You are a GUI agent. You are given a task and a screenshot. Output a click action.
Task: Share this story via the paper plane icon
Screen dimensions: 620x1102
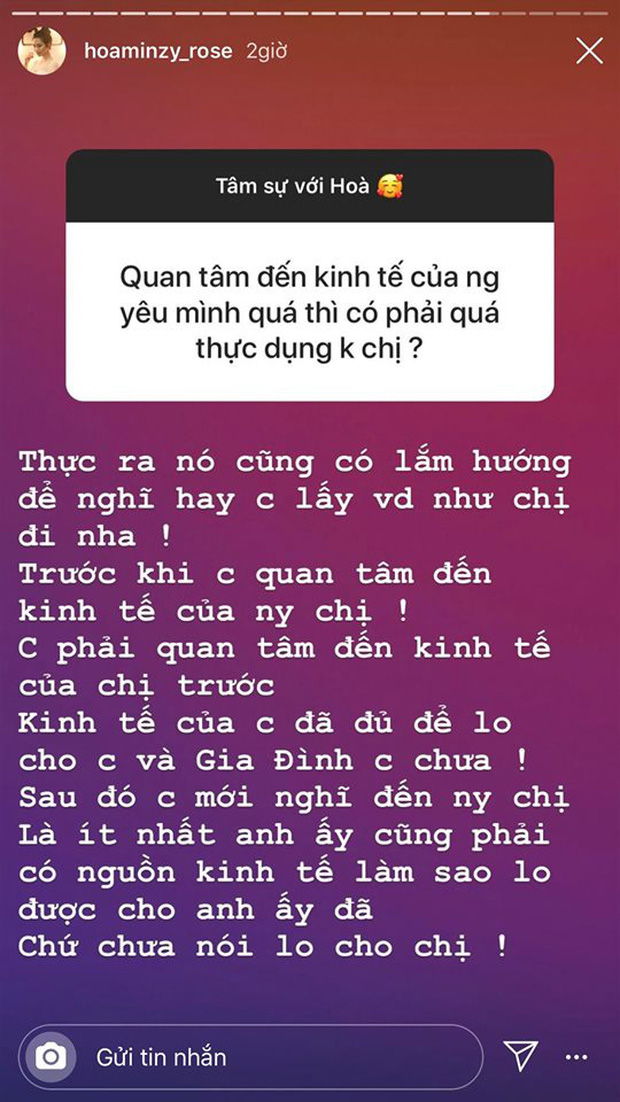(x=520, y=1056)
